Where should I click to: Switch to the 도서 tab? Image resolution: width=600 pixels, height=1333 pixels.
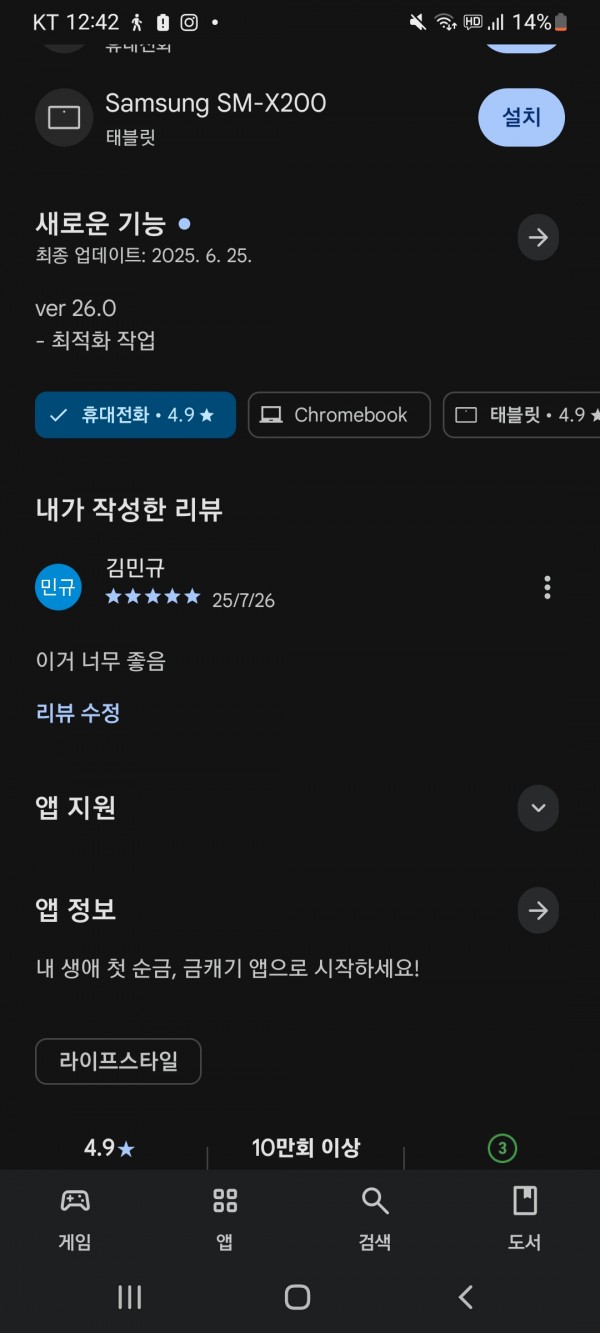[x=525, y=1219]
